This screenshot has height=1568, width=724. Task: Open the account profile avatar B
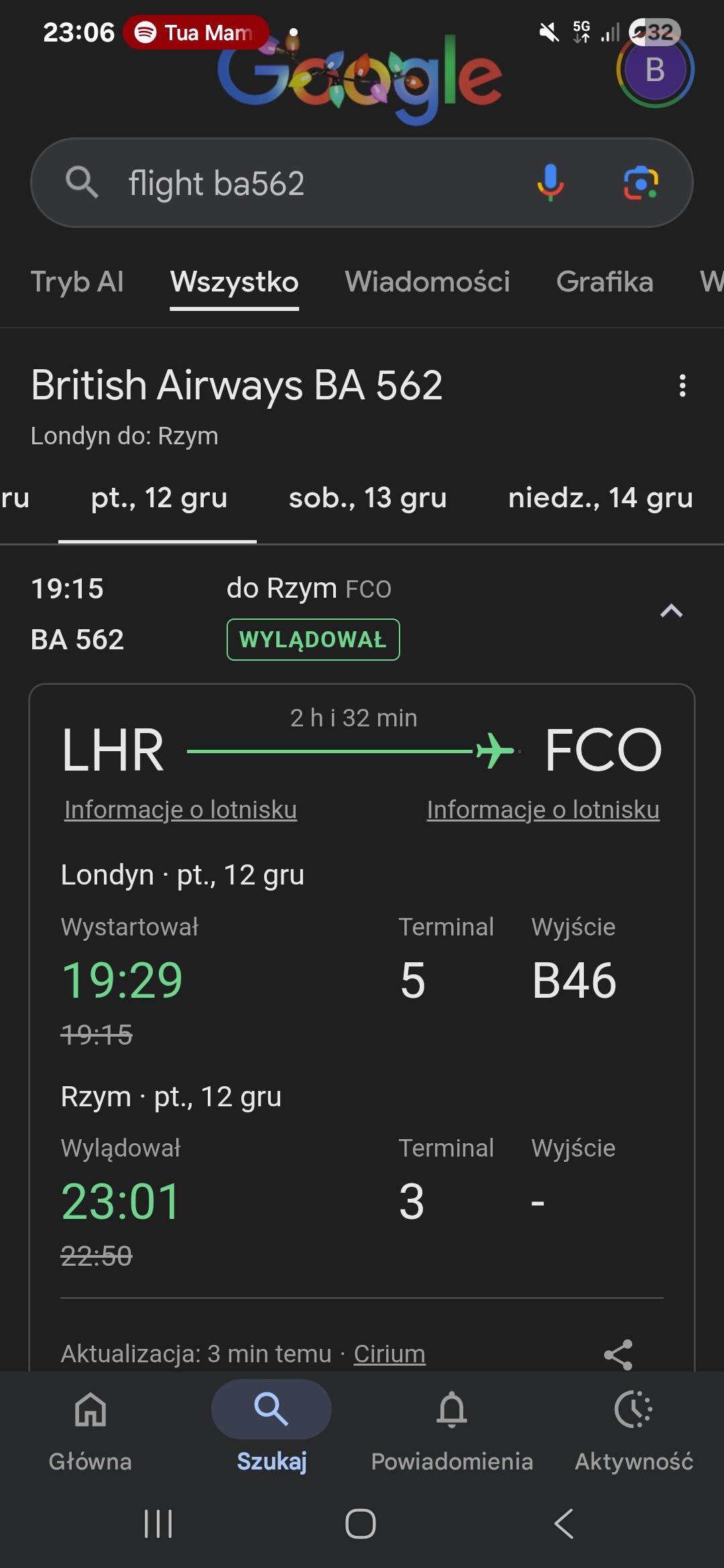655,70
